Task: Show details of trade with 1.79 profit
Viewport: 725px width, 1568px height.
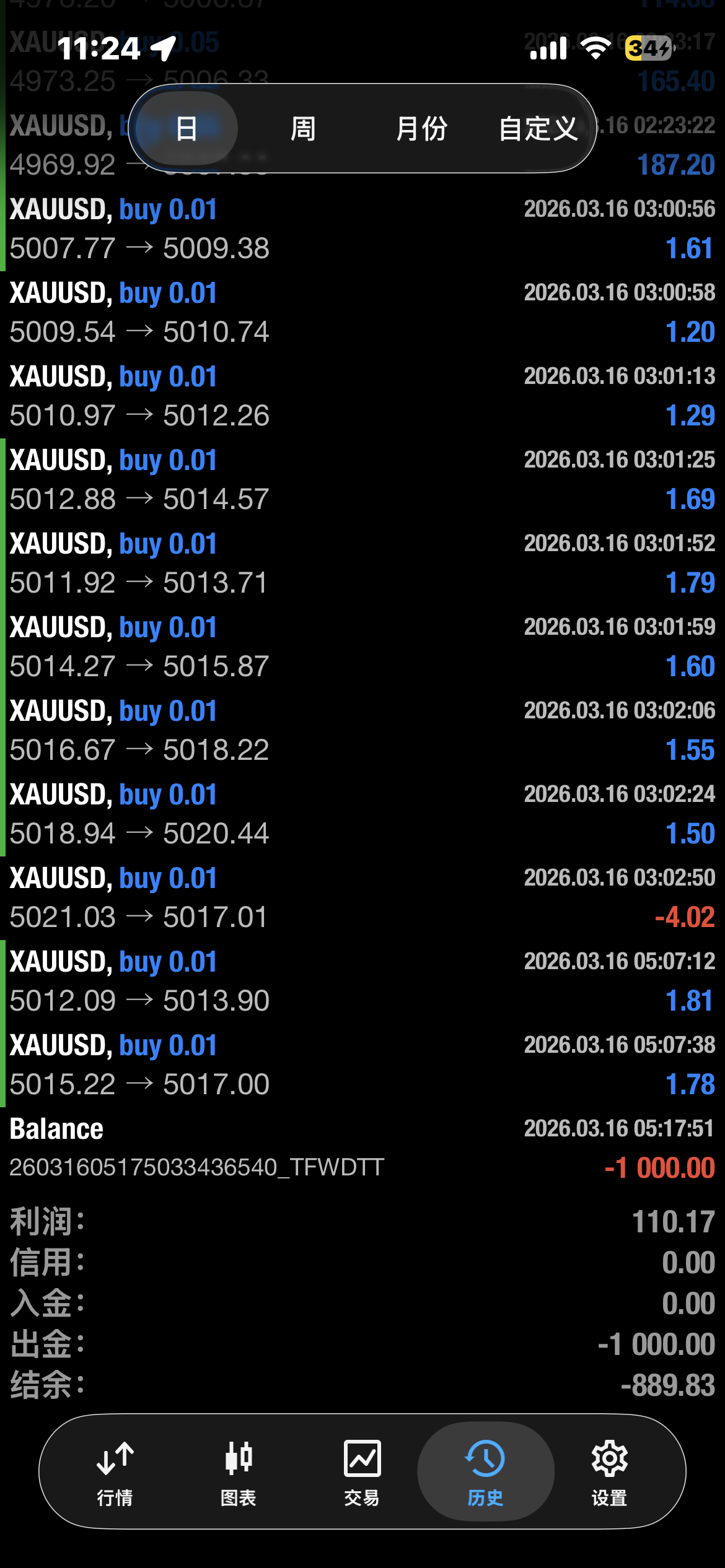Action: pyautogui.click(x=362, y=564)
